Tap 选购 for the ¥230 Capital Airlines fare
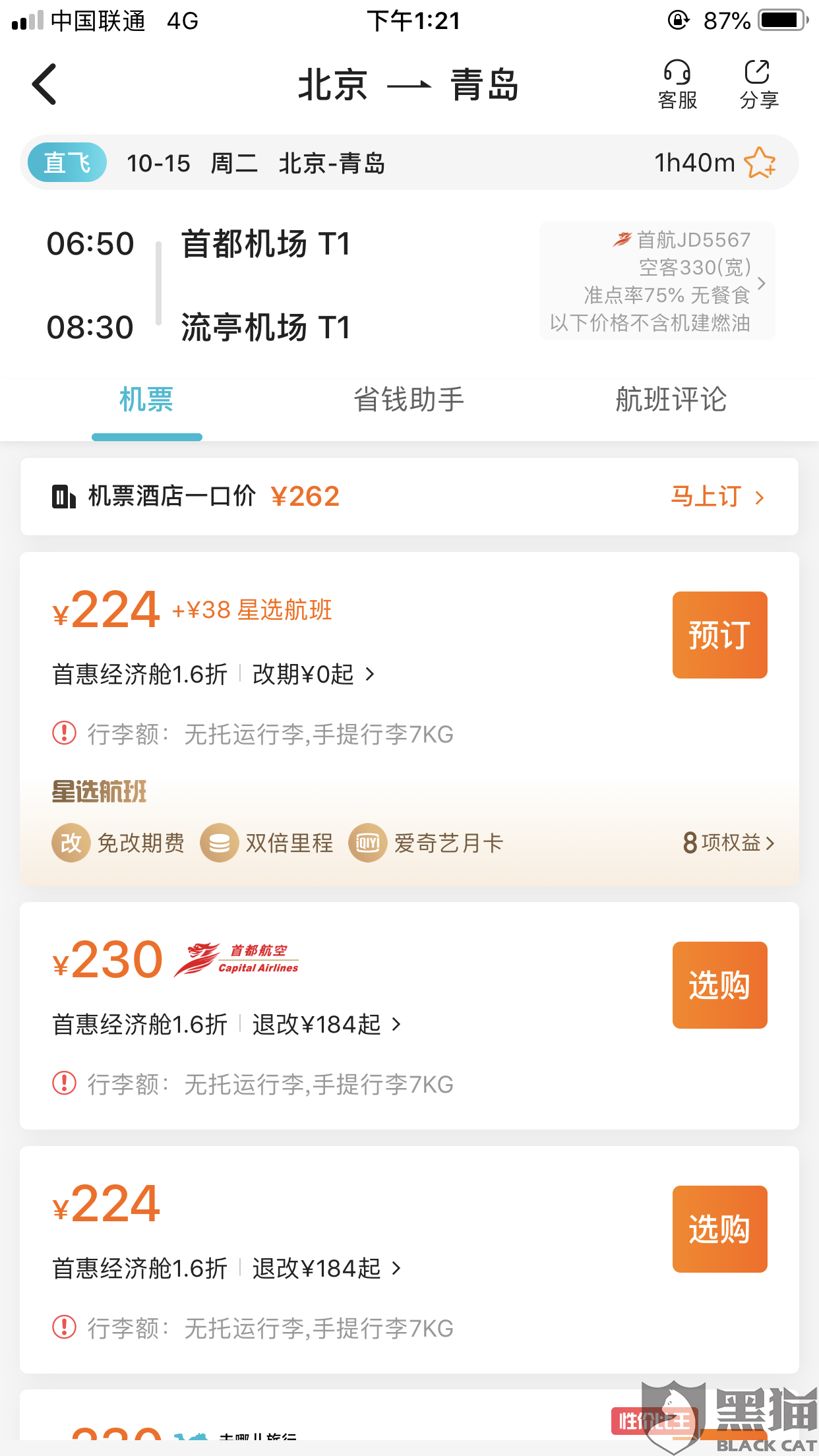 [719, 985]
